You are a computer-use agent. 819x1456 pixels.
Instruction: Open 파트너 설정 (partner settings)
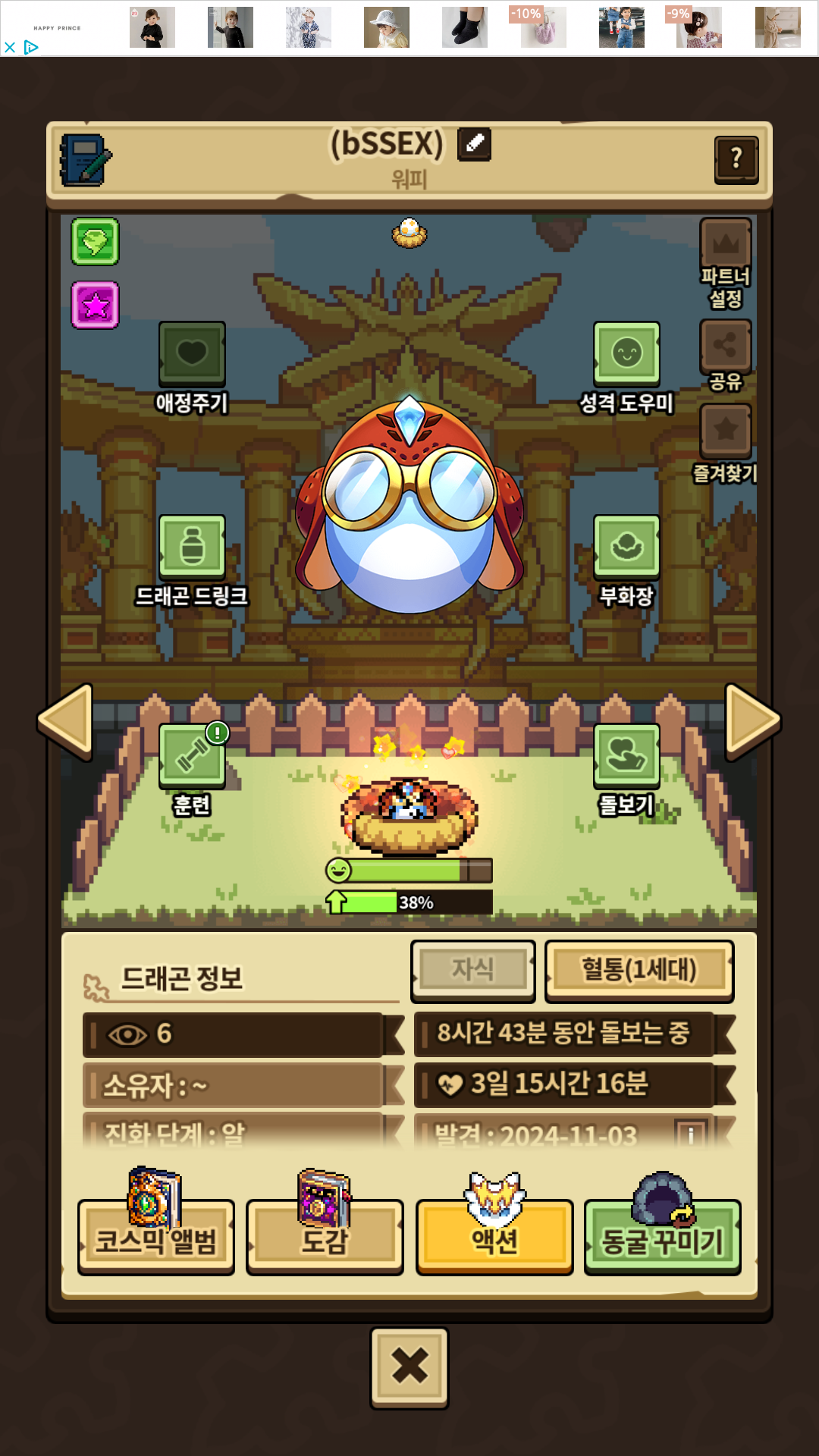(726, 263)
